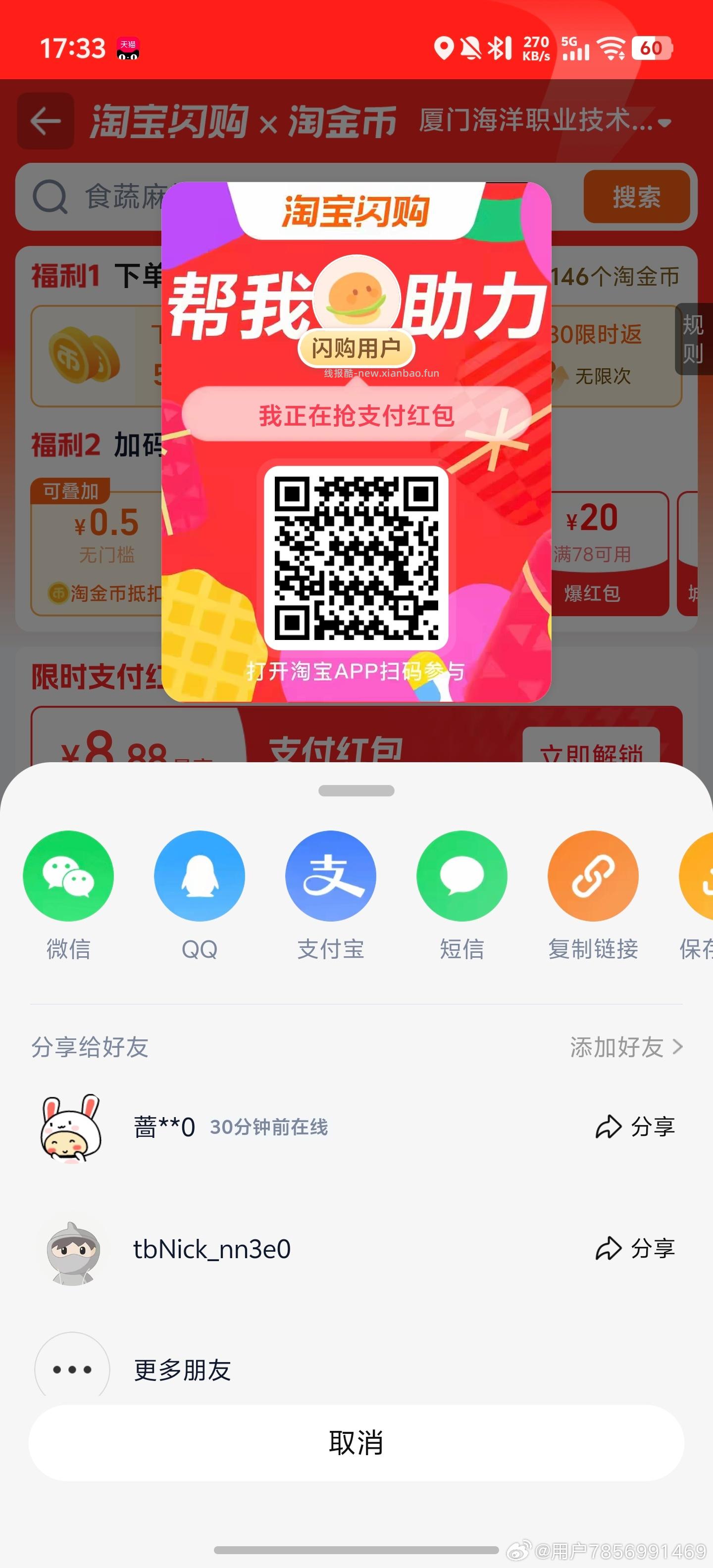Select friend 蕾**0 in share list
The image size is (713, 1568).
point(163,1127)
